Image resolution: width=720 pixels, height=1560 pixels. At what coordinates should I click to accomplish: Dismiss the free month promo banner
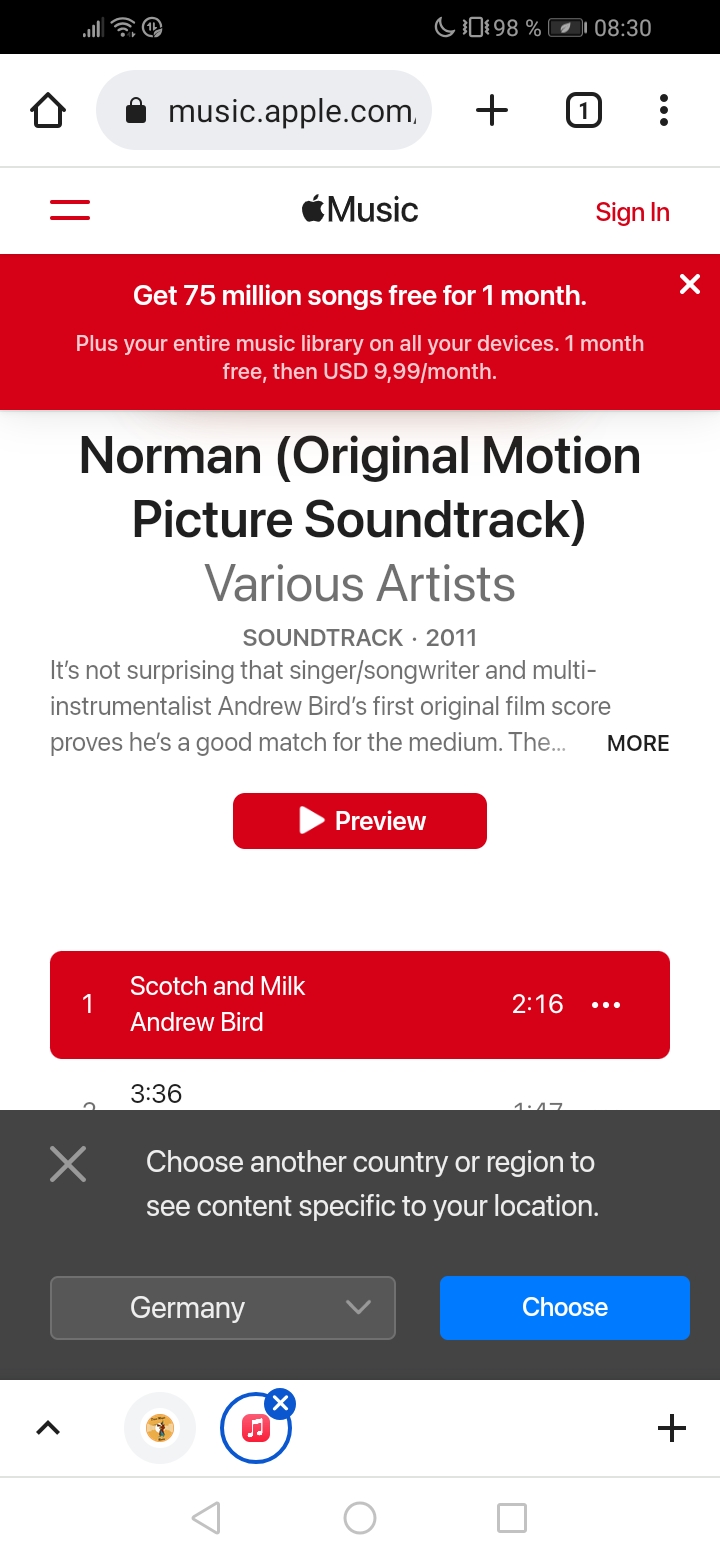[x=690, y=285]
